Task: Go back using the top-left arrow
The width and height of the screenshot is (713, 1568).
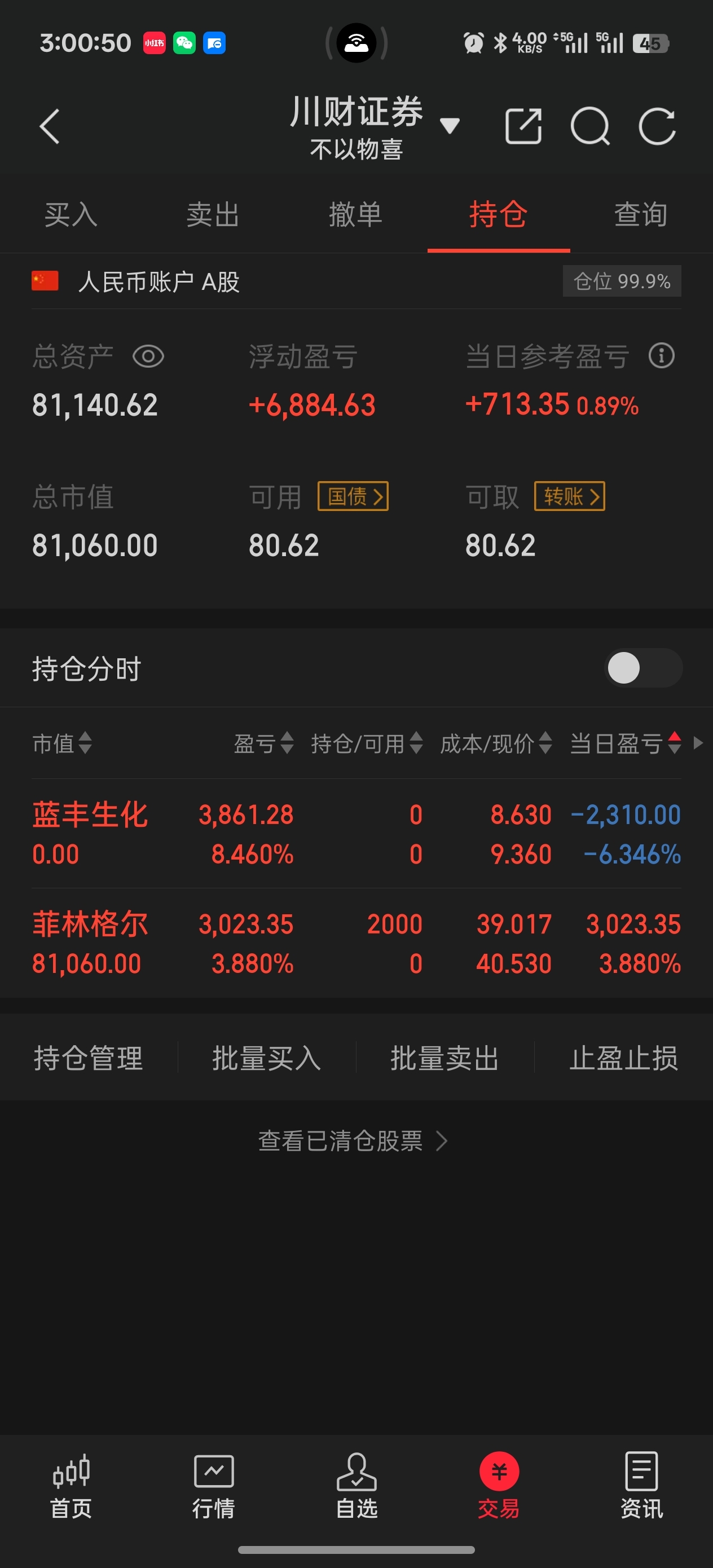Action: click(50, 126)
